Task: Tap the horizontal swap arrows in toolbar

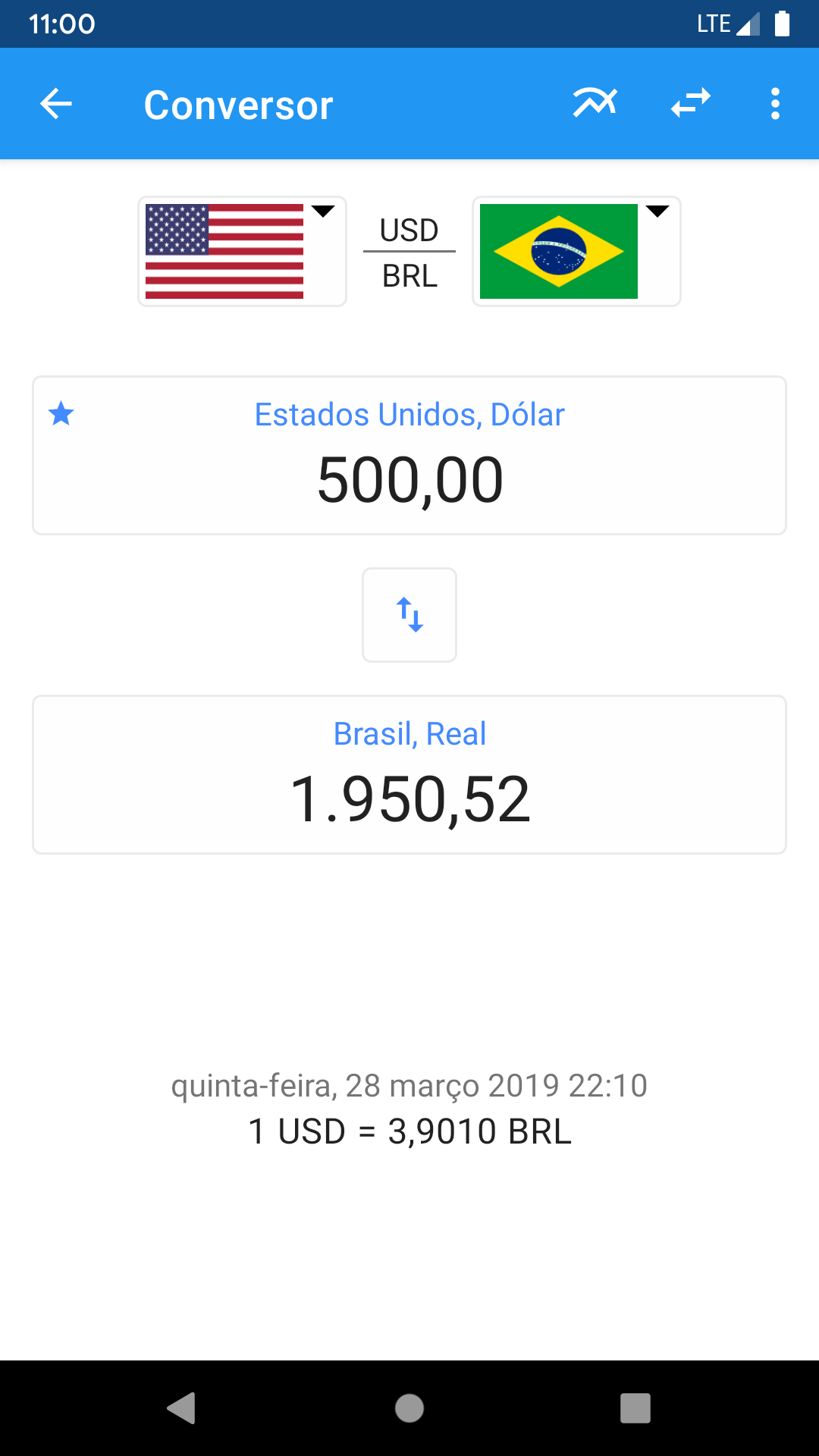Action: (691, 103)
